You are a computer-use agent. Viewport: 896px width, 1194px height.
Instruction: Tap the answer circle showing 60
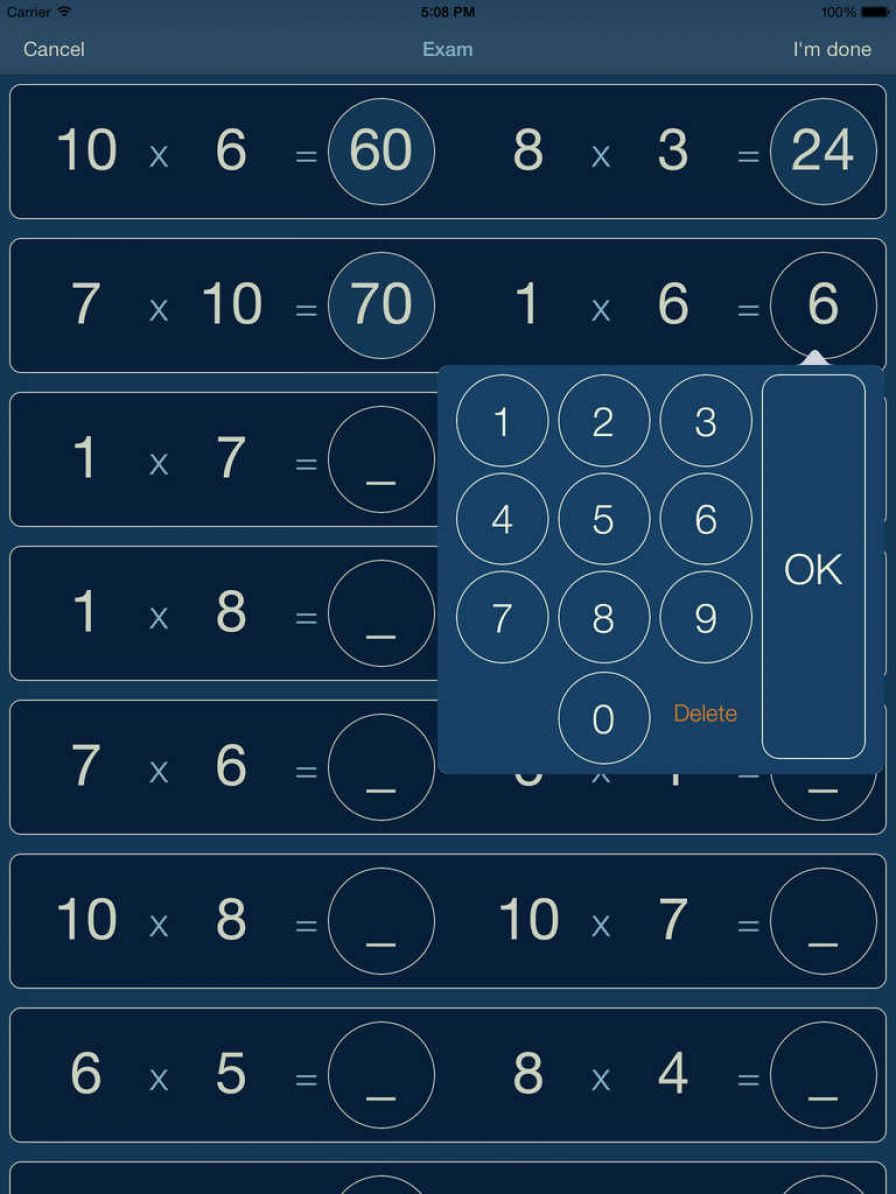(x=381, y=151)
